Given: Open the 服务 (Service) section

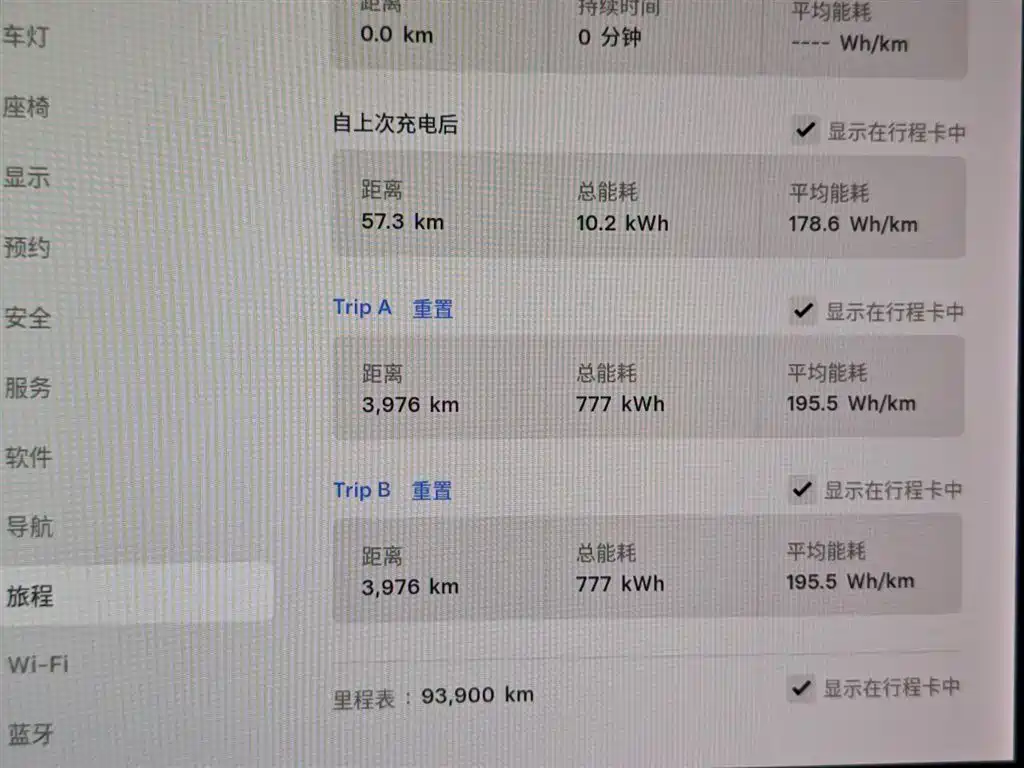Looking at the screenshot, I should coord(28,388).
